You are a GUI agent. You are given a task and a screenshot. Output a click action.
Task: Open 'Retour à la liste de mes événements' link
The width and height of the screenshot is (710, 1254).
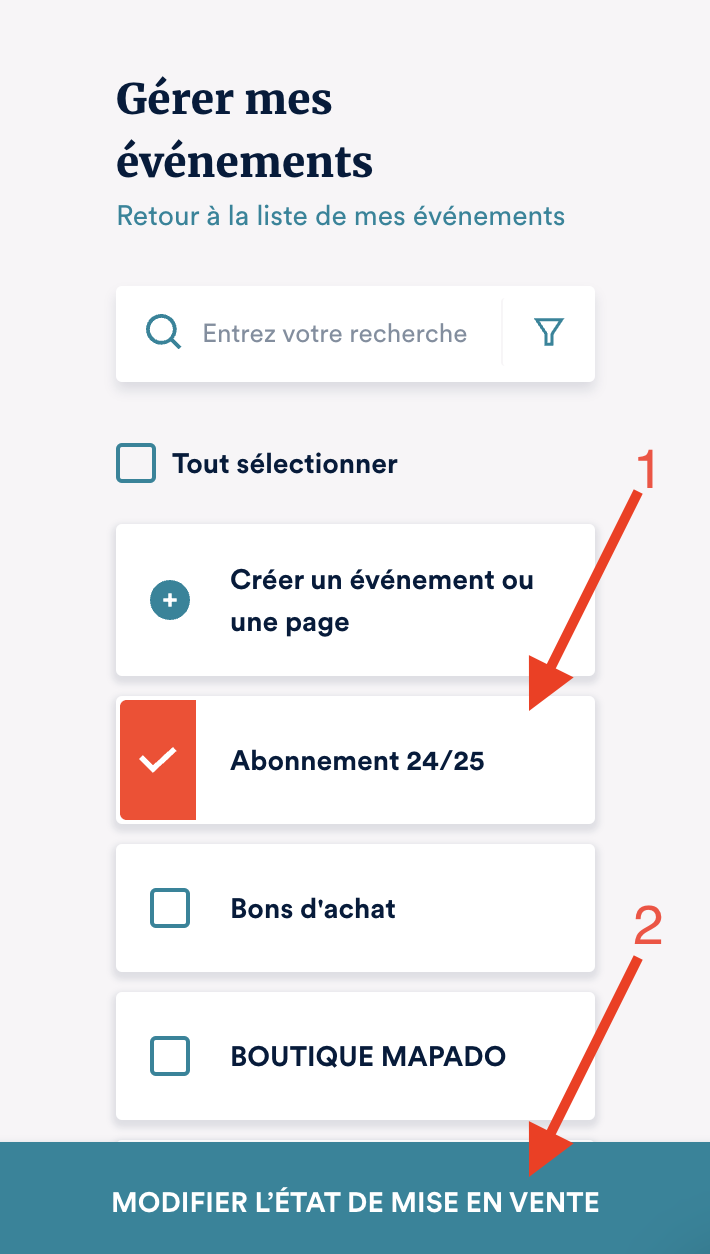coord(340,216)
